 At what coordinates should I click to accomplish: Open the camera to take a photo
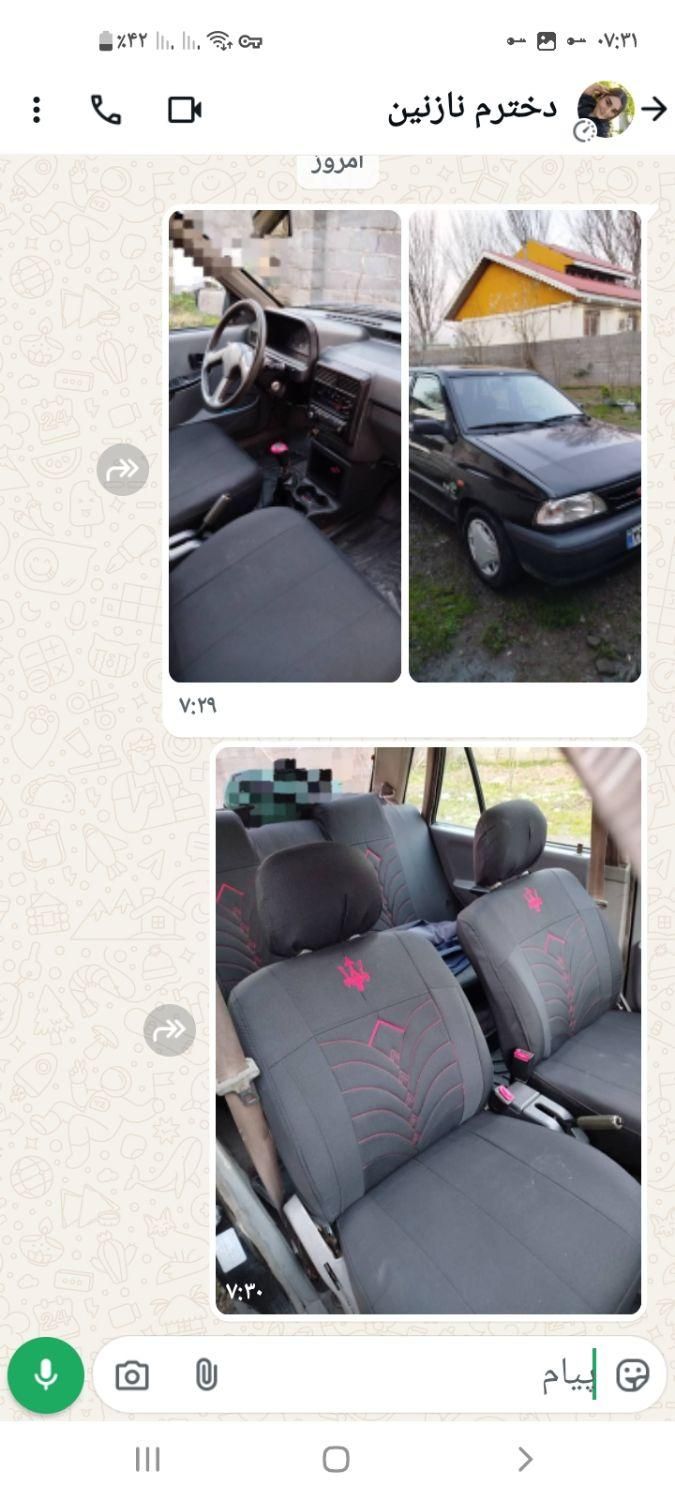[132, 1376]
